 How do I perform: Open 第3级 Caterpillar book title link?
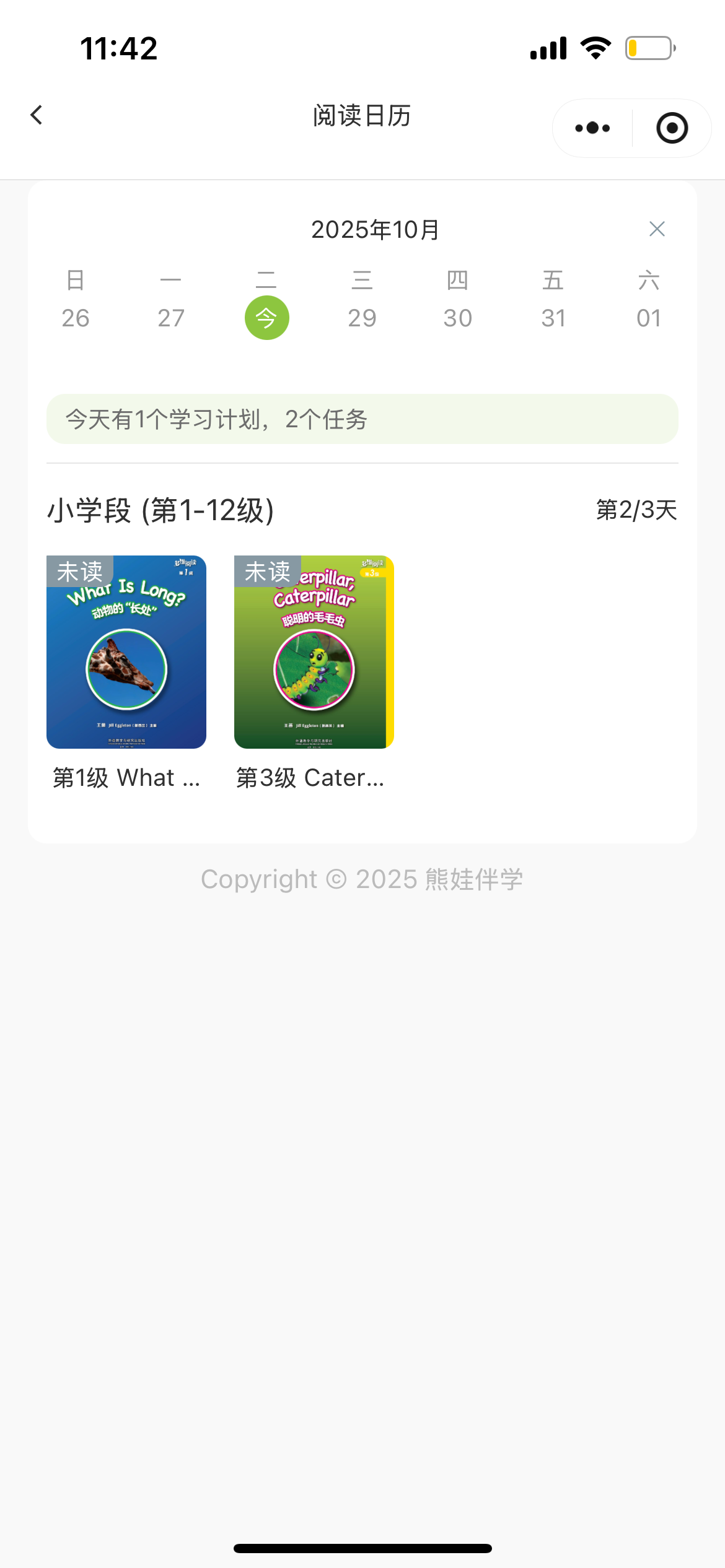312,778
